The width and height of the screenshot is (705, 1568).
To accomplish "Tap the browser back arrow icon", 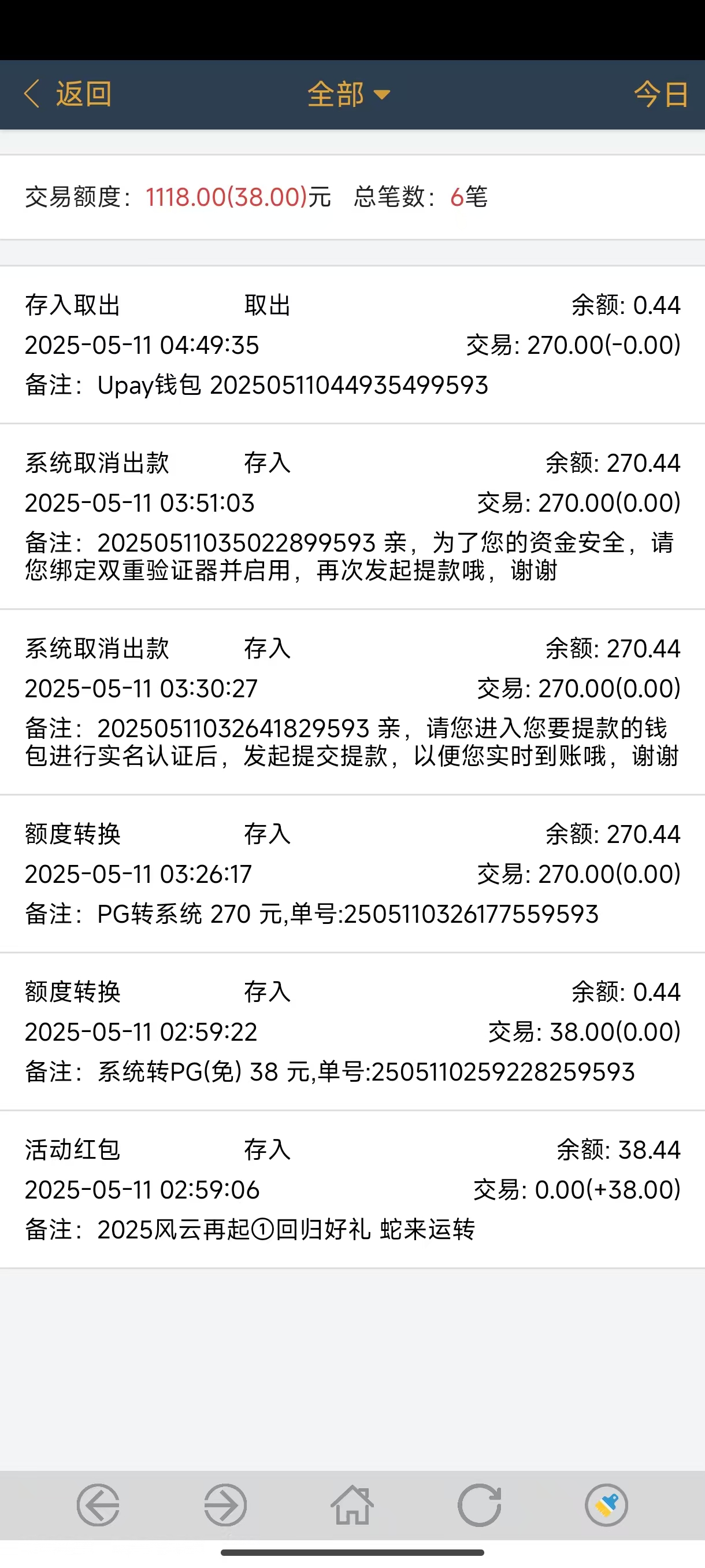I will coord(98,1505).
